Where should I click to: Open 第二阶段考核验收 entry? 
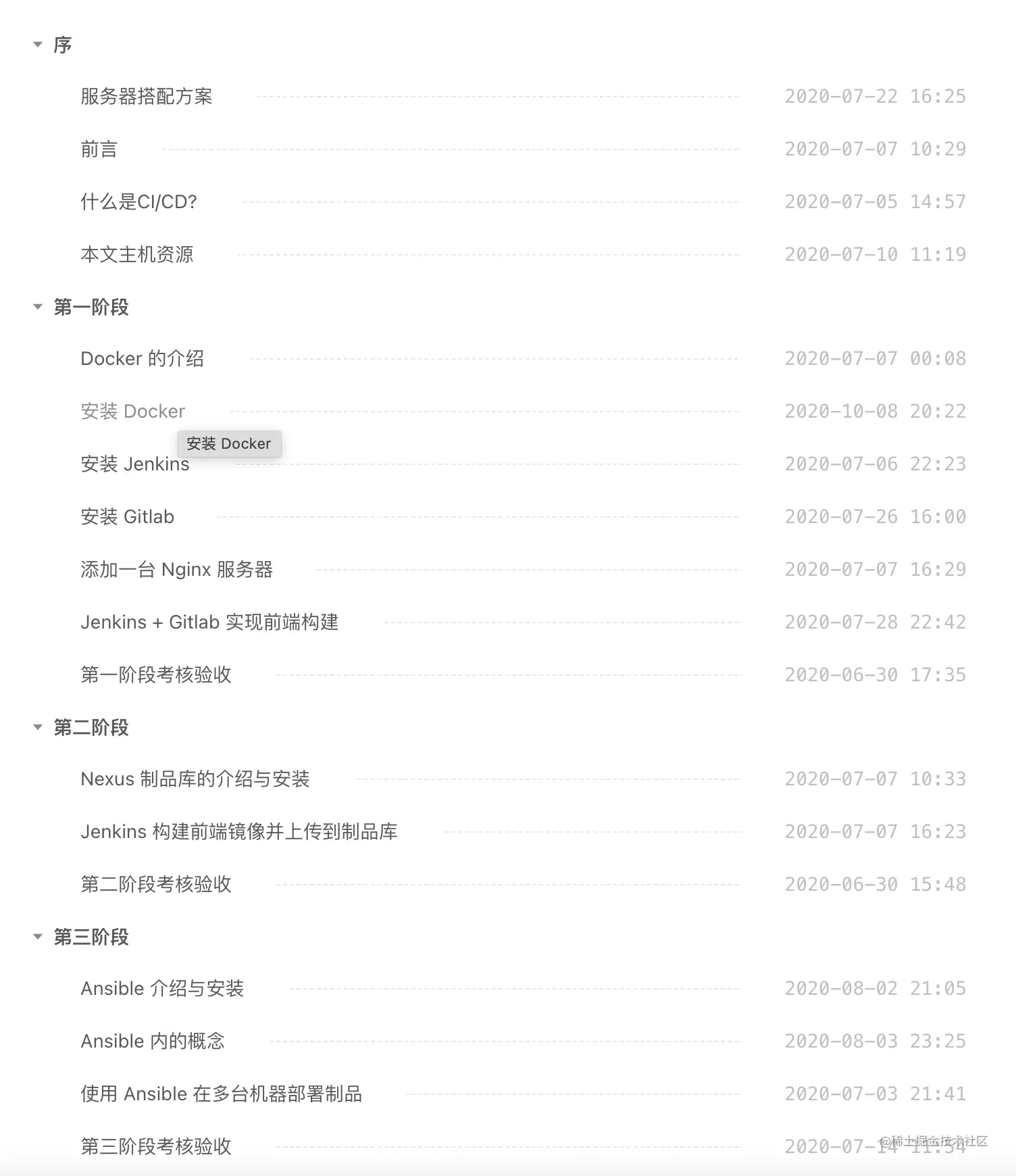point(156,885)
